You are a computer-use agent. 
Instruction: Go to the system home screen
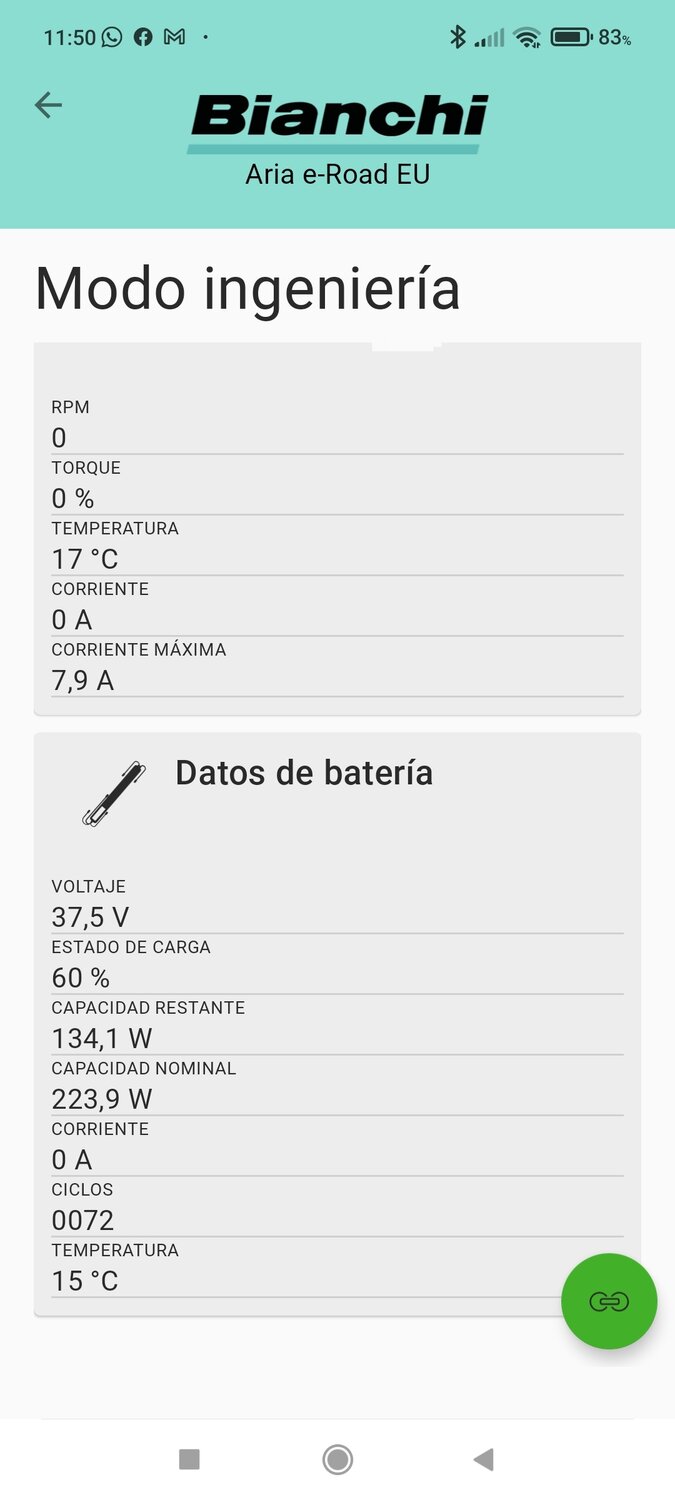click(x=338, y=1460)
